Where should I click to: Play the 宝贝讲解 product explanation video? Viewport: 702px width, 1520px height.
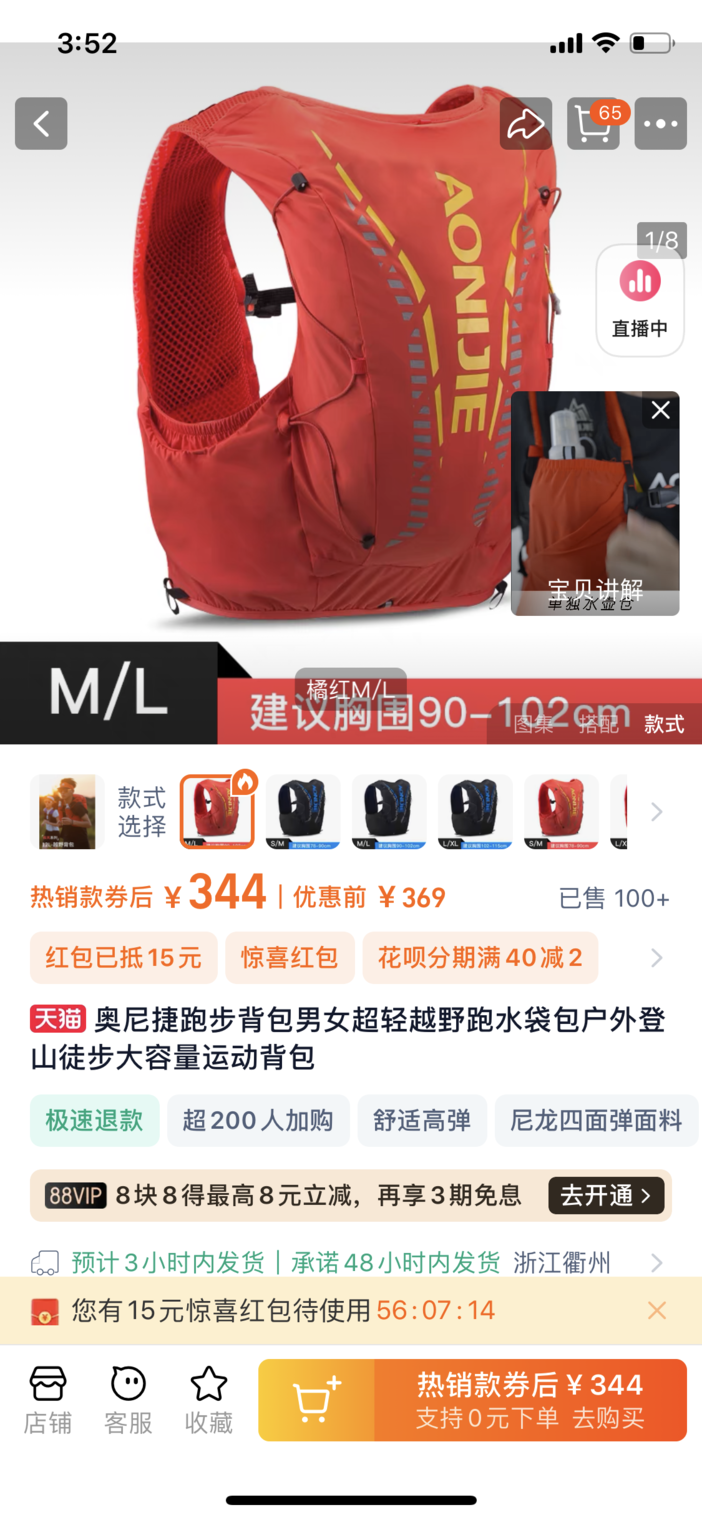coord(595,503)
